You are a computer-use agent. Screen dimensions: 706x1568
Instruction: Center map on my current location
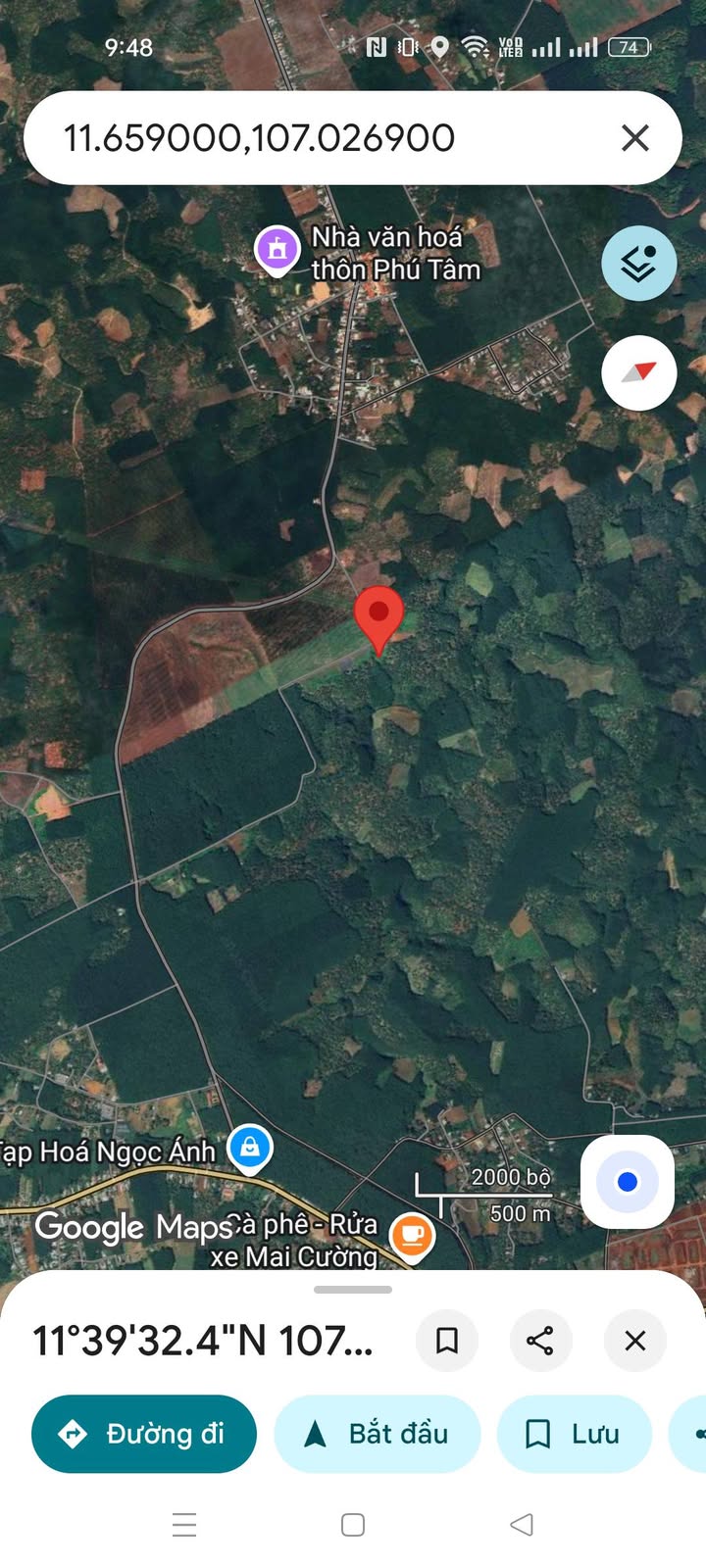628,1182
